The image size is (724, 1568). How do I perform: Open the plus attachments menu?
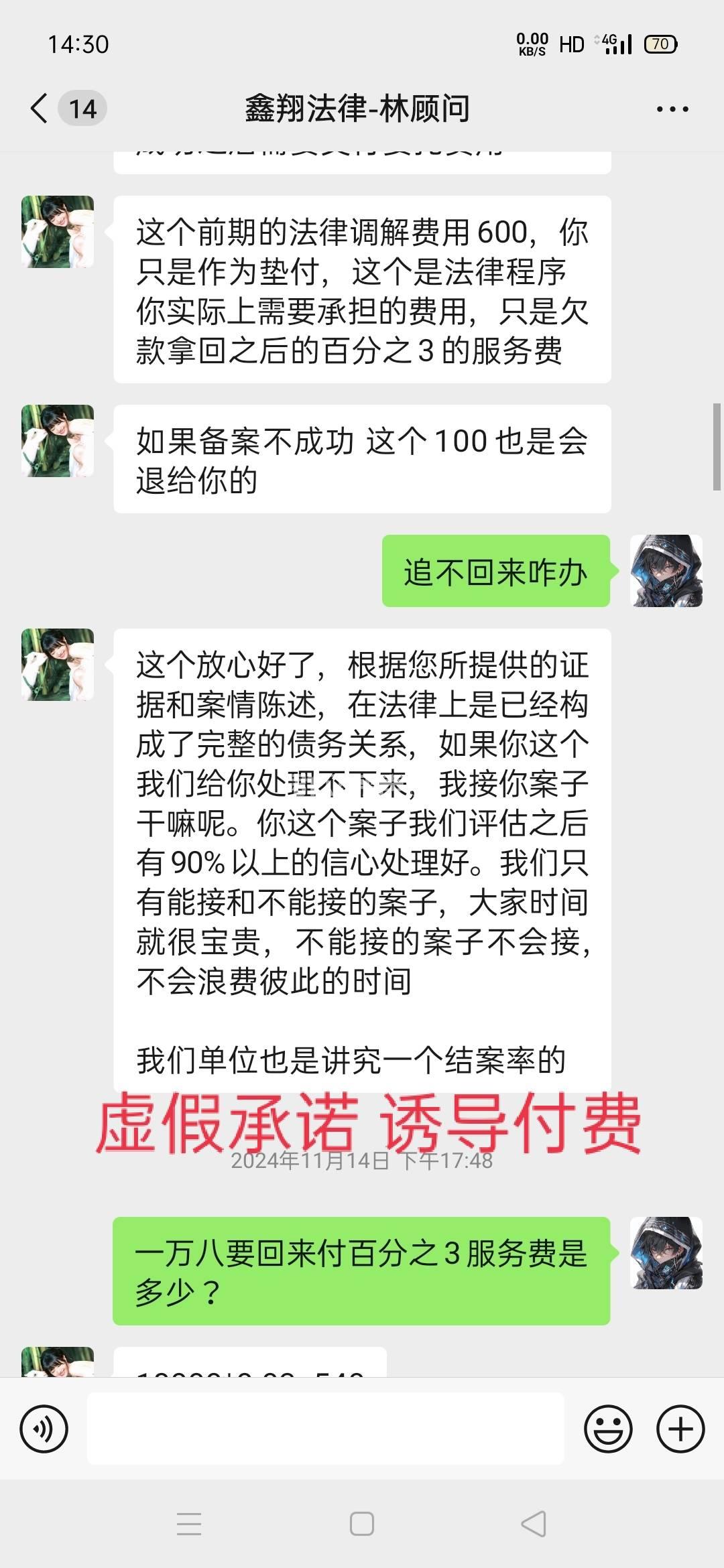[680, 1429]
